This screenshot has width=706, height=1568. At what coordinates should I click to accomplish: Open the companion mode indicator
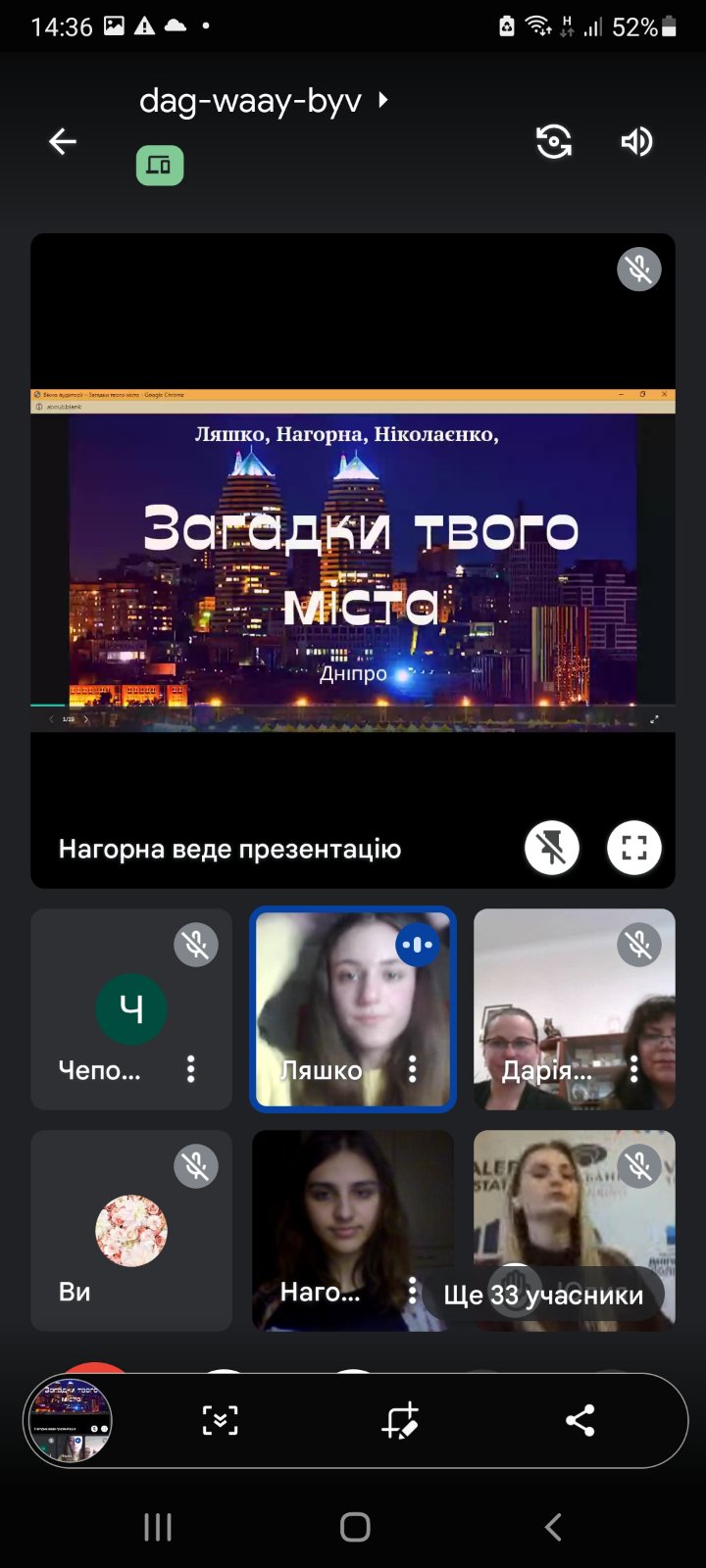point(160,165)
